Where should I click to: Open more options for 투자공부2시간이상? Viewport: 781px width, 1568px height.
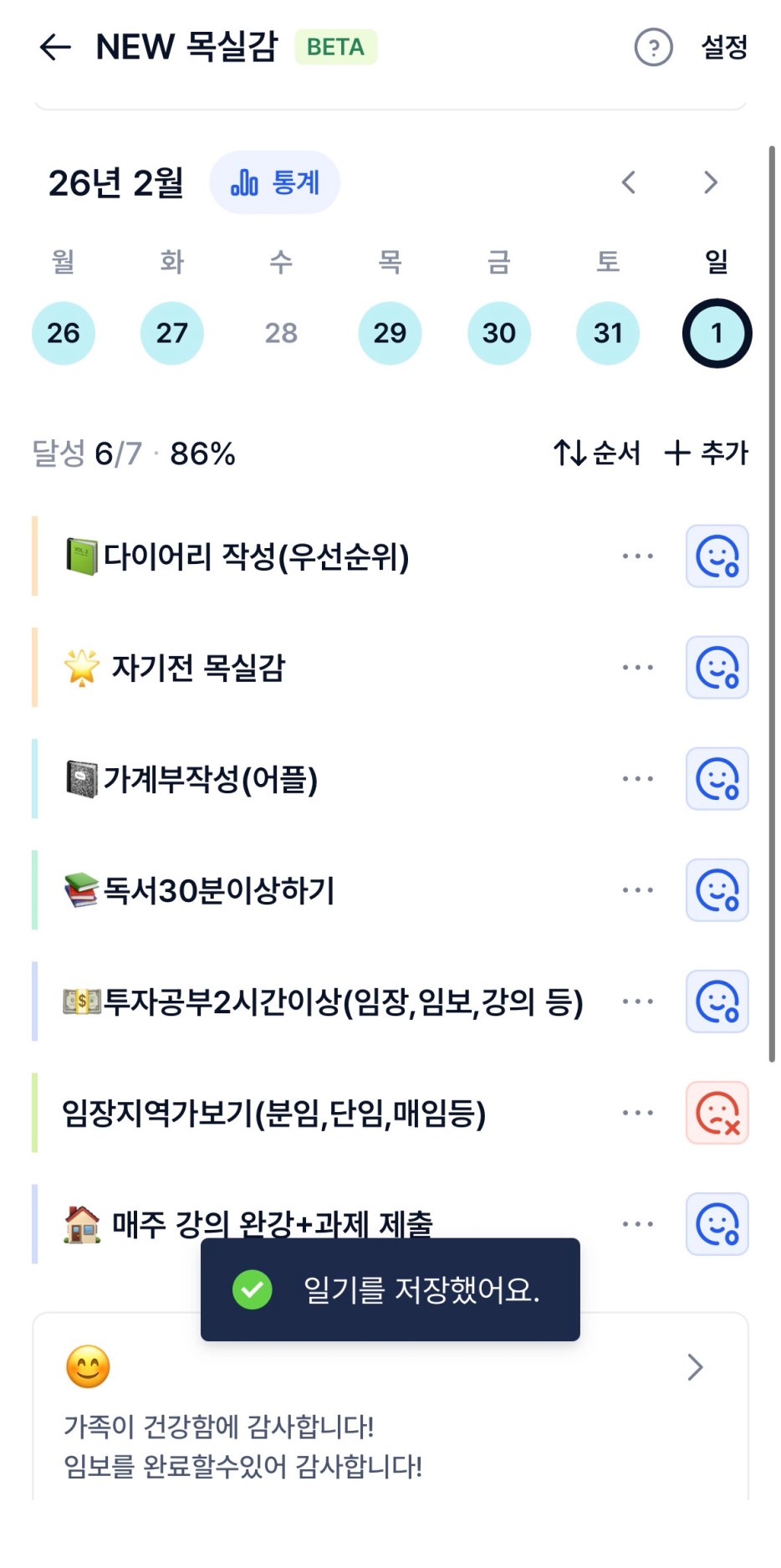point(637,1002)
